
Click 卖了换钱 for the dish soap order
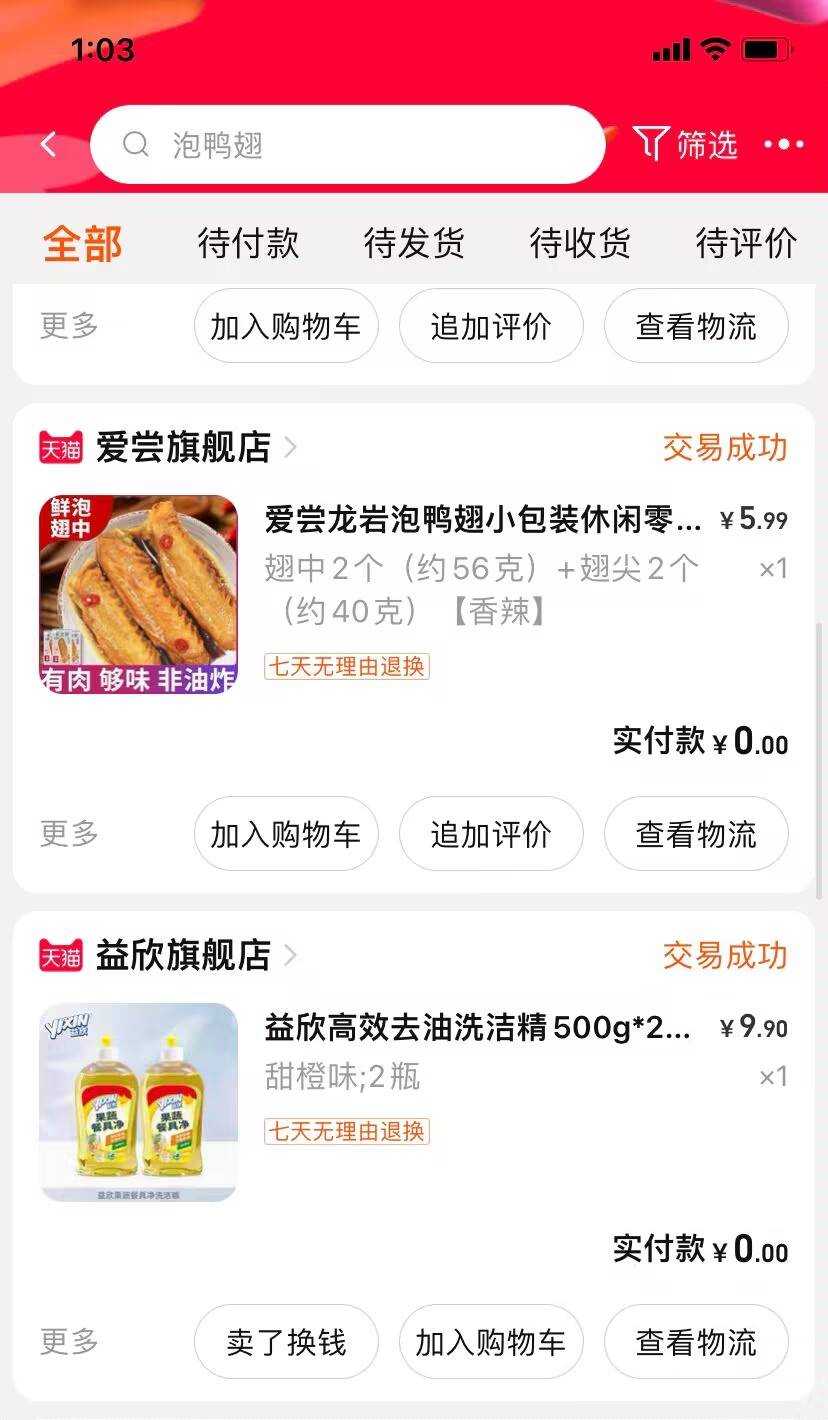[x=286, y=1342]
